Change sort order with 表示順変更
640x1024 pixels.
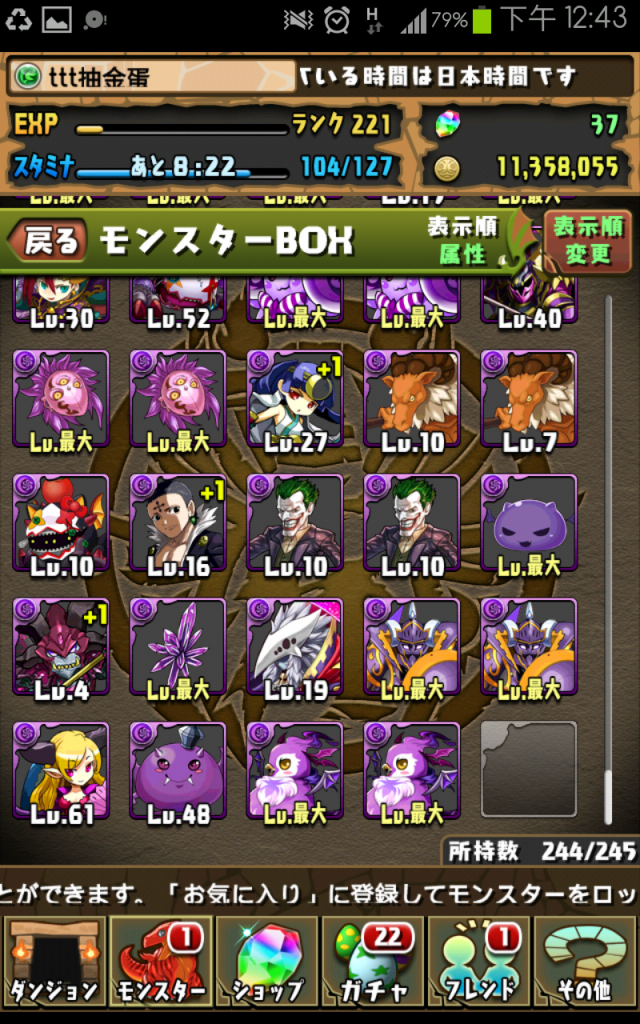pyautogui.click(x=586, y=240)
